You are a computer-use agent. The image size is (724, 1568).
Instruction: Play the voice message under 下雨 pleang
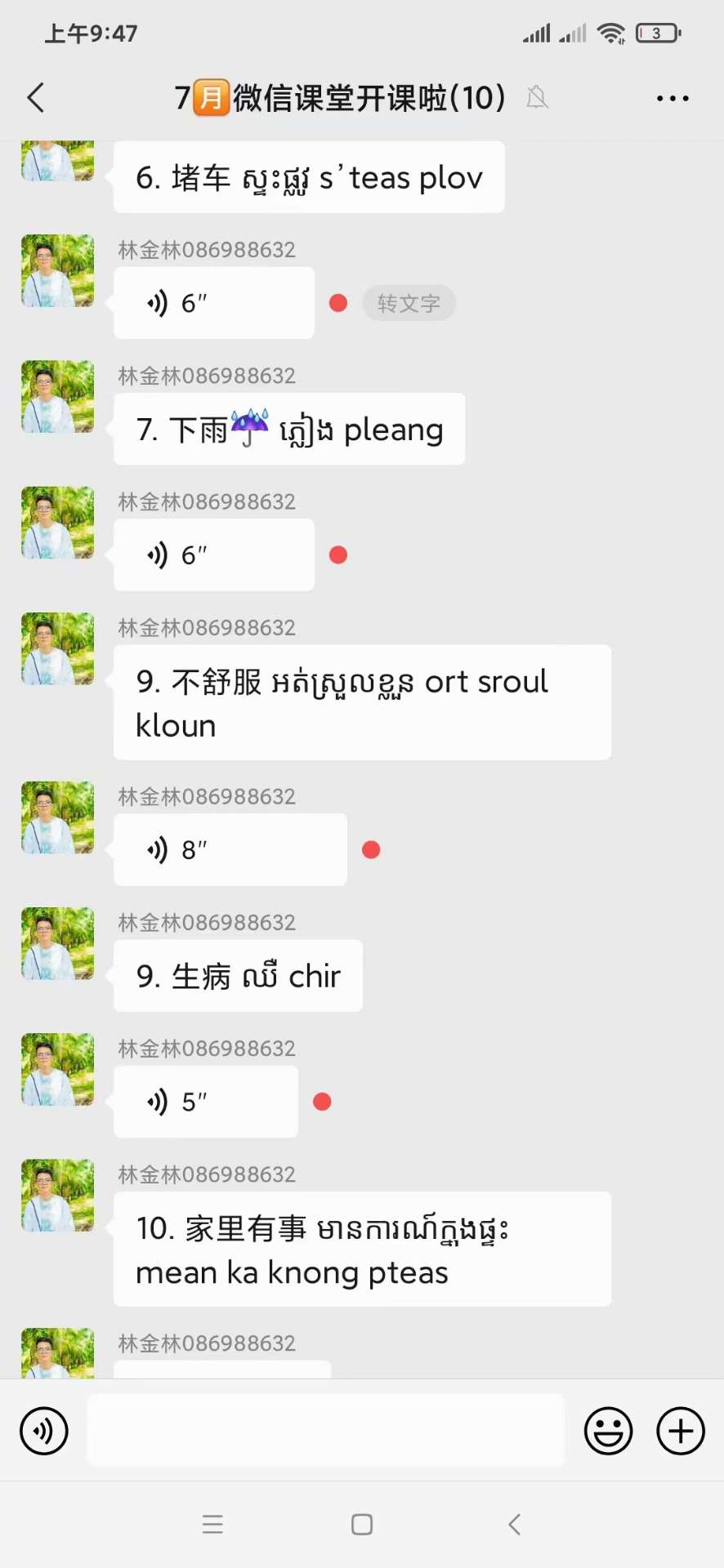[213, 555]
